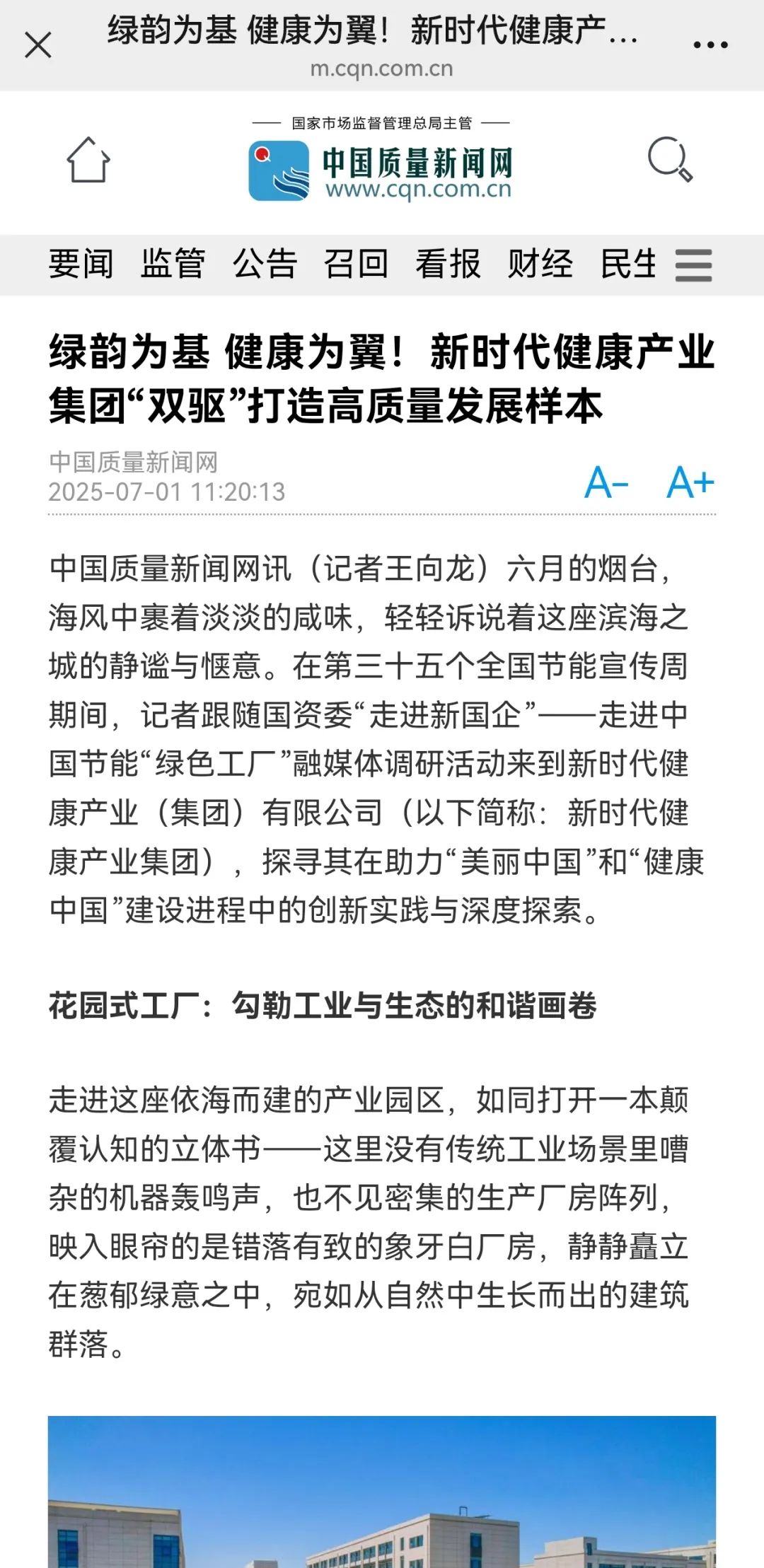This screenshot has width=764, height=1568.
Task: Select the 看报 section
Action: point(448,265)
